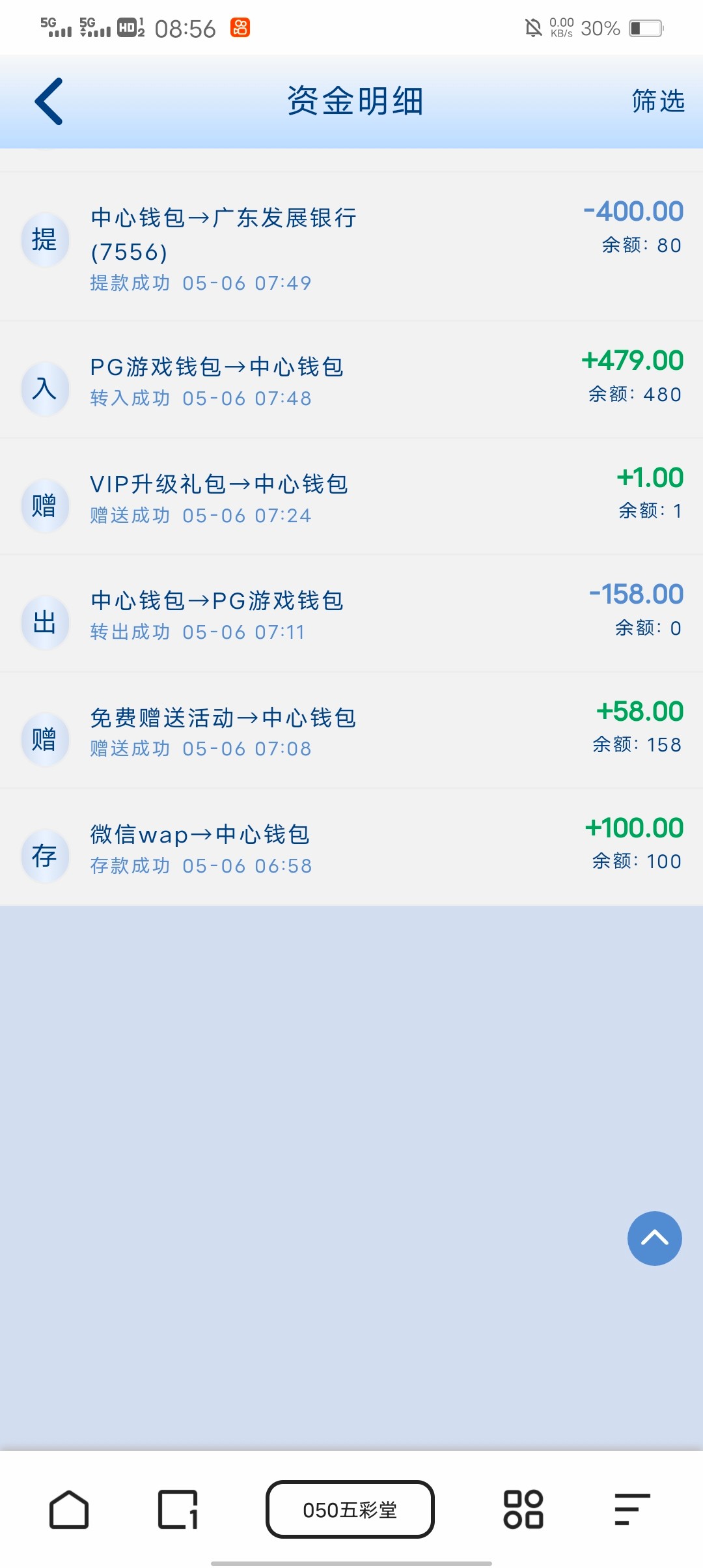Screen dimensions: 703x1568
Task: Open the browser tabs switcher
Action: click(x=178, y=1509)
